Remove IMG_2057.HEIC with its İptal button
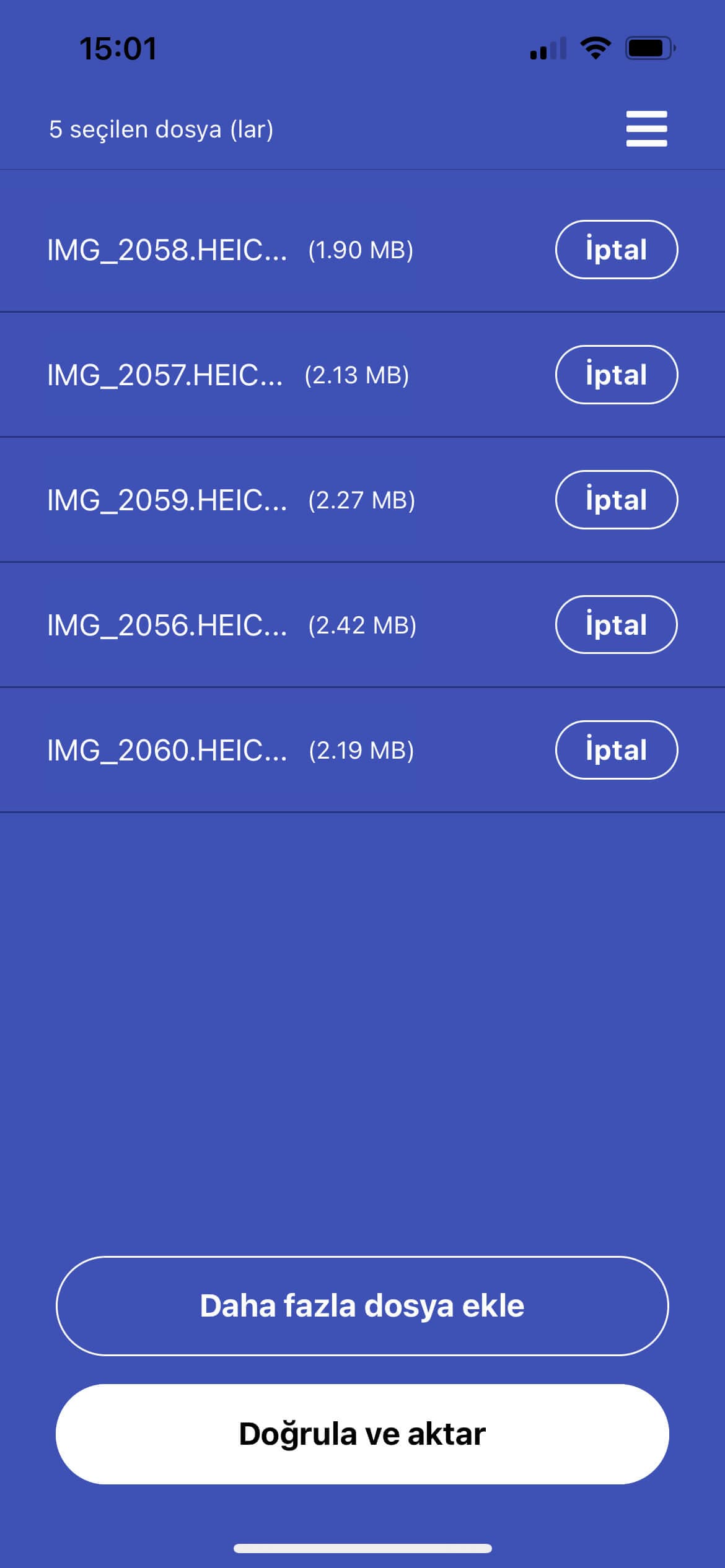This screenshot has height=1568, width=725. (616, 375)
